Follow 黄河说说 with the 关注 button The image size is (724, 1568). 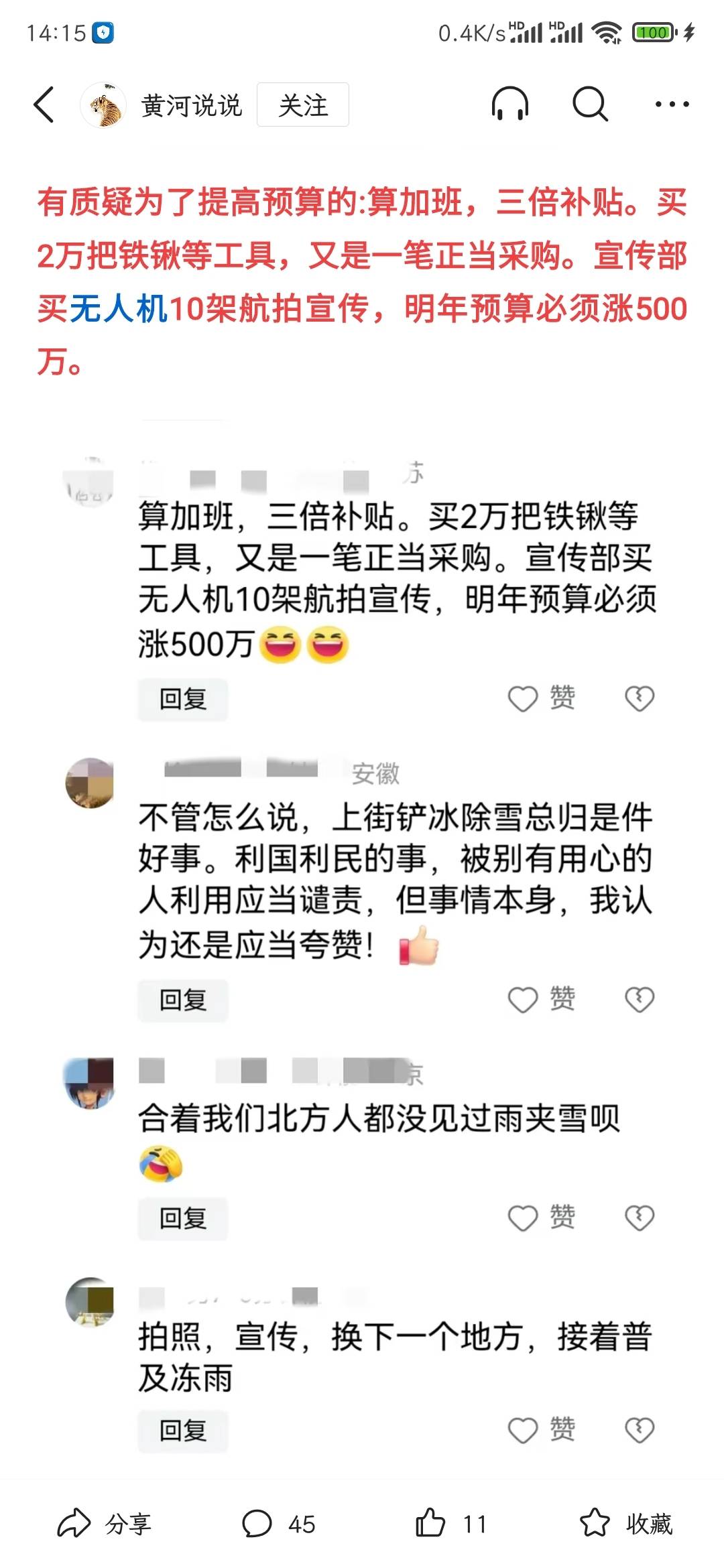click(x=303, y=105)
